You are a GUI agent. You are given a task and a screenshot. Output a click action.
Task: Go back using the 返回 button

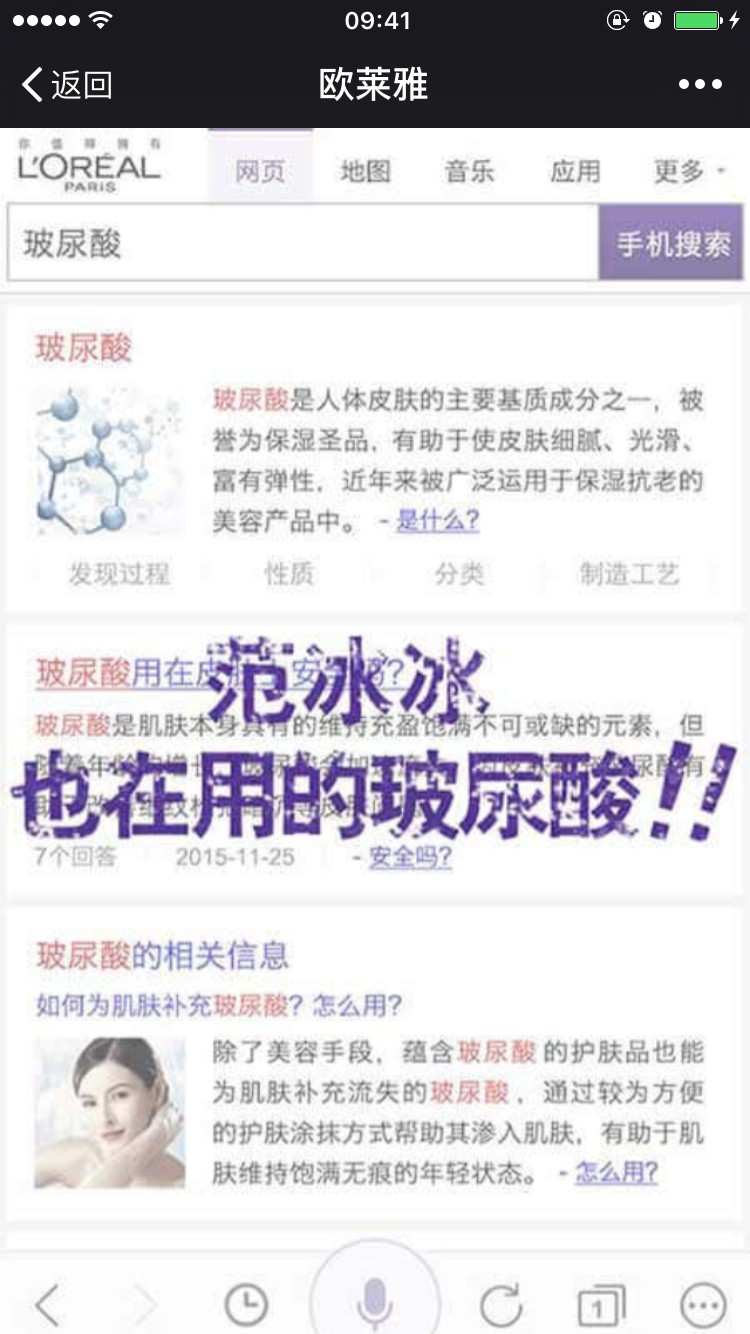(66, 85)
